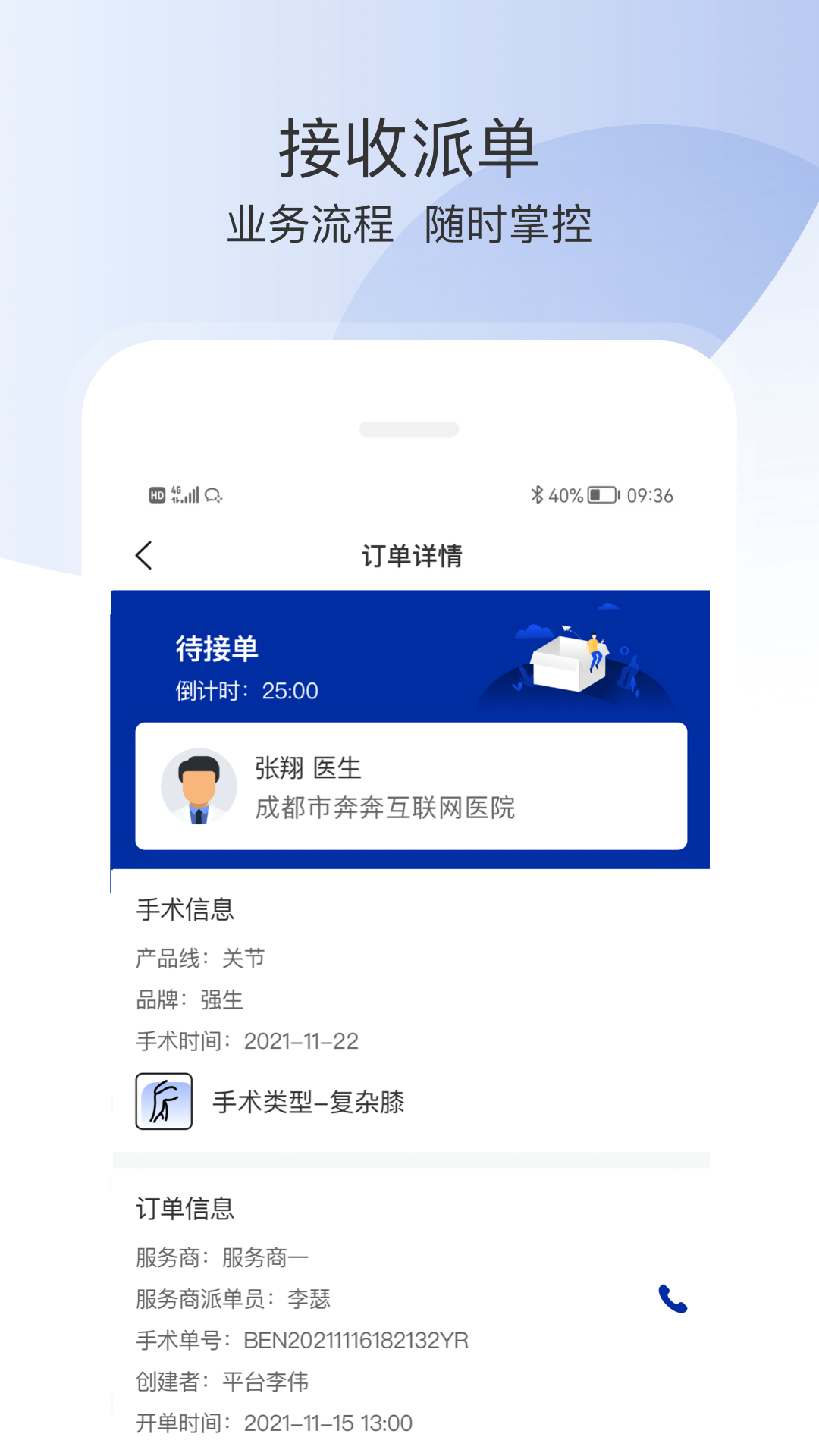Viewport: 819px width, 1456px height.
Task: Open the 张翔 医生 doctor card
Action: coord(409,786)
